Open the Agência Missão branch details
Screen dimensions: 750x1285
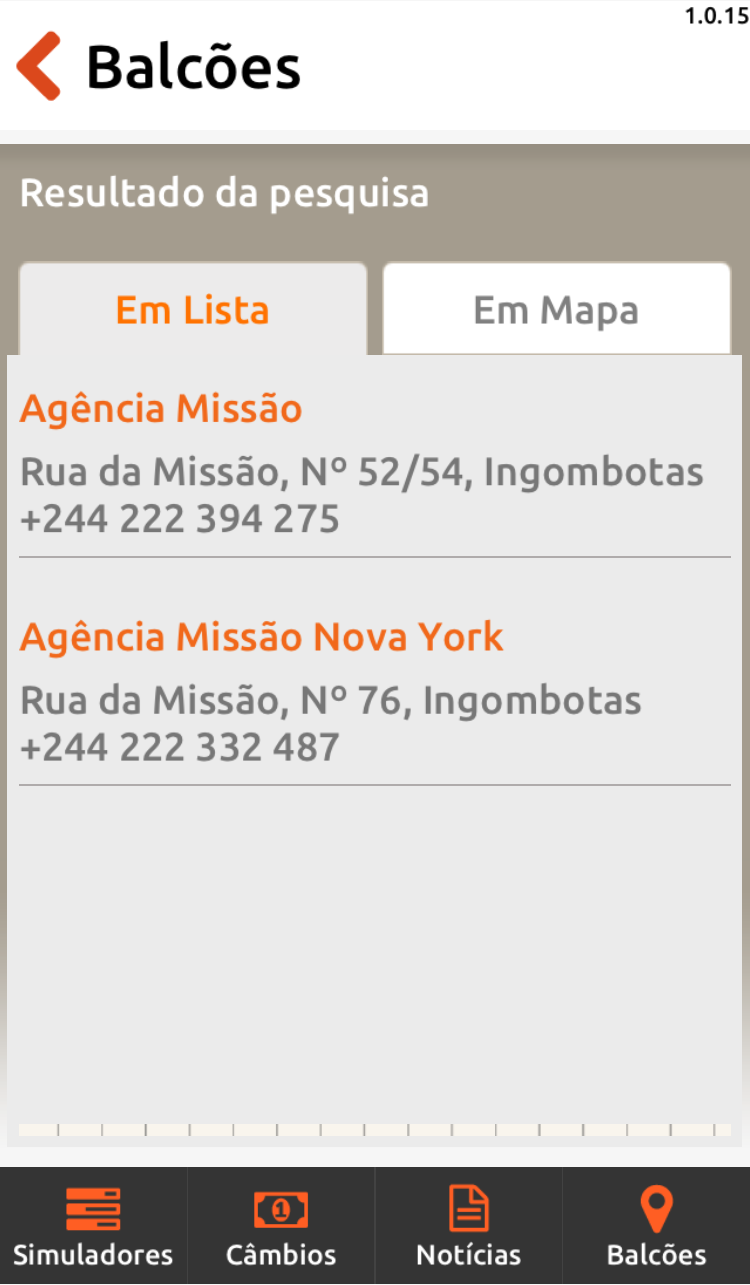375,463
